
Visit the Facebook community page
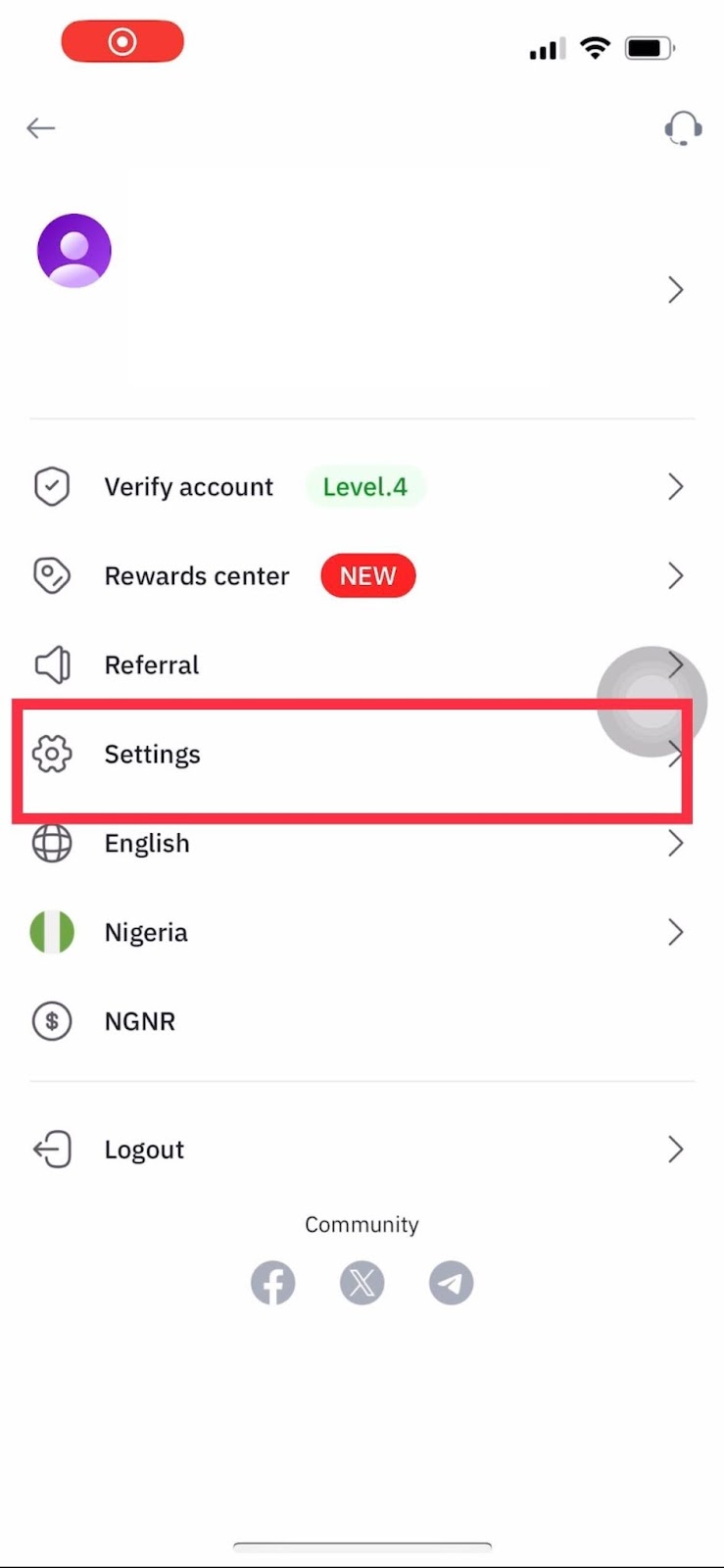click(272, 1283)
